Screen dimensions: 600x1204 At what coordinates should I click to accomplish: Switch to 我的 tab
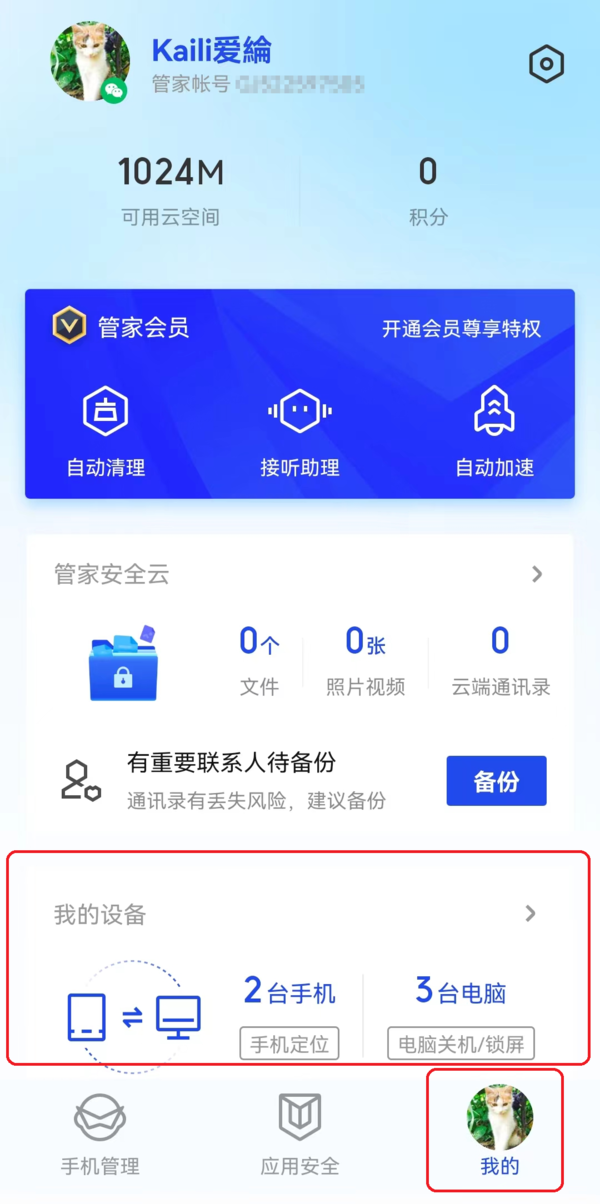point(499,1132)
